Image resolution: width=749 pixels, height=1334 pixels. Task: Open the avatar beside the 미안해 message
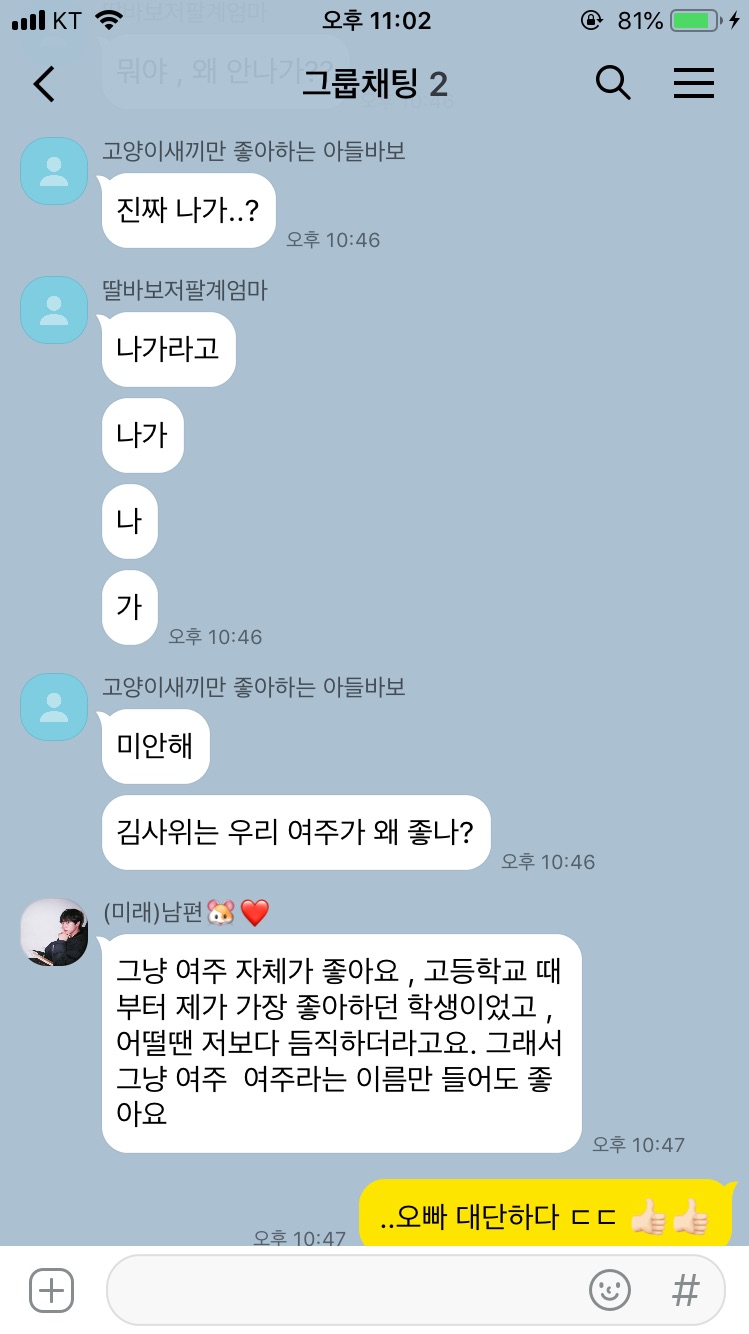[54, 707]
